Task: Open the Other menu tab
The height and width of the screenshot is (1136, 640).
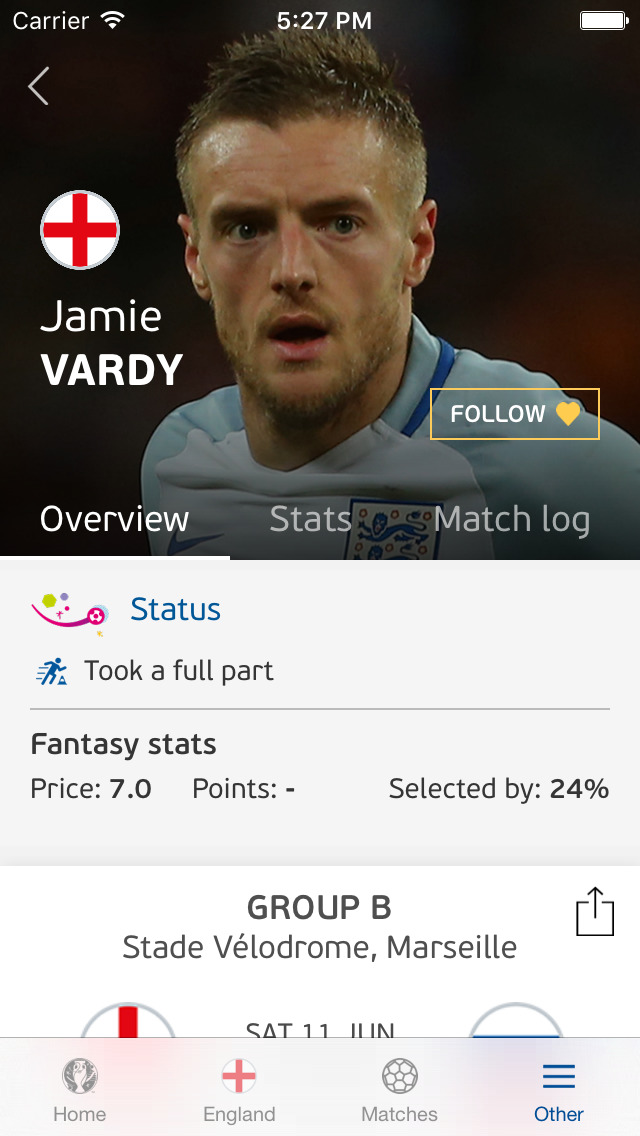Action: click(x=558, y=1091)
